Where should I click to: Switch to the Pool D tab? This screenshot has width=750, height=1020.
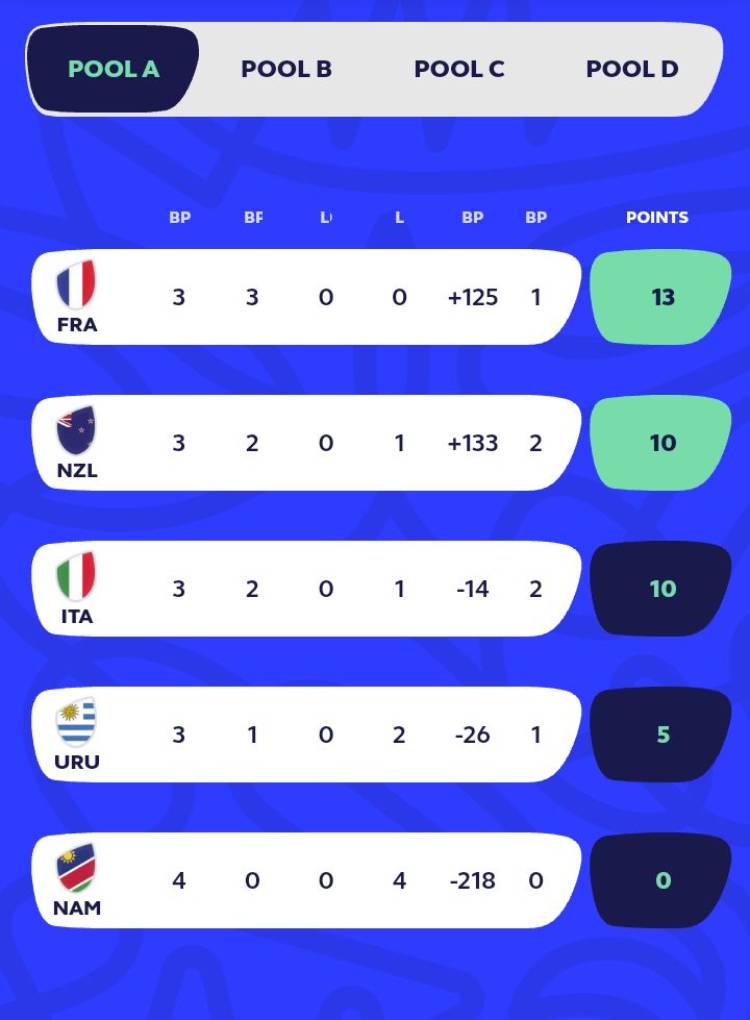[632, 69]
